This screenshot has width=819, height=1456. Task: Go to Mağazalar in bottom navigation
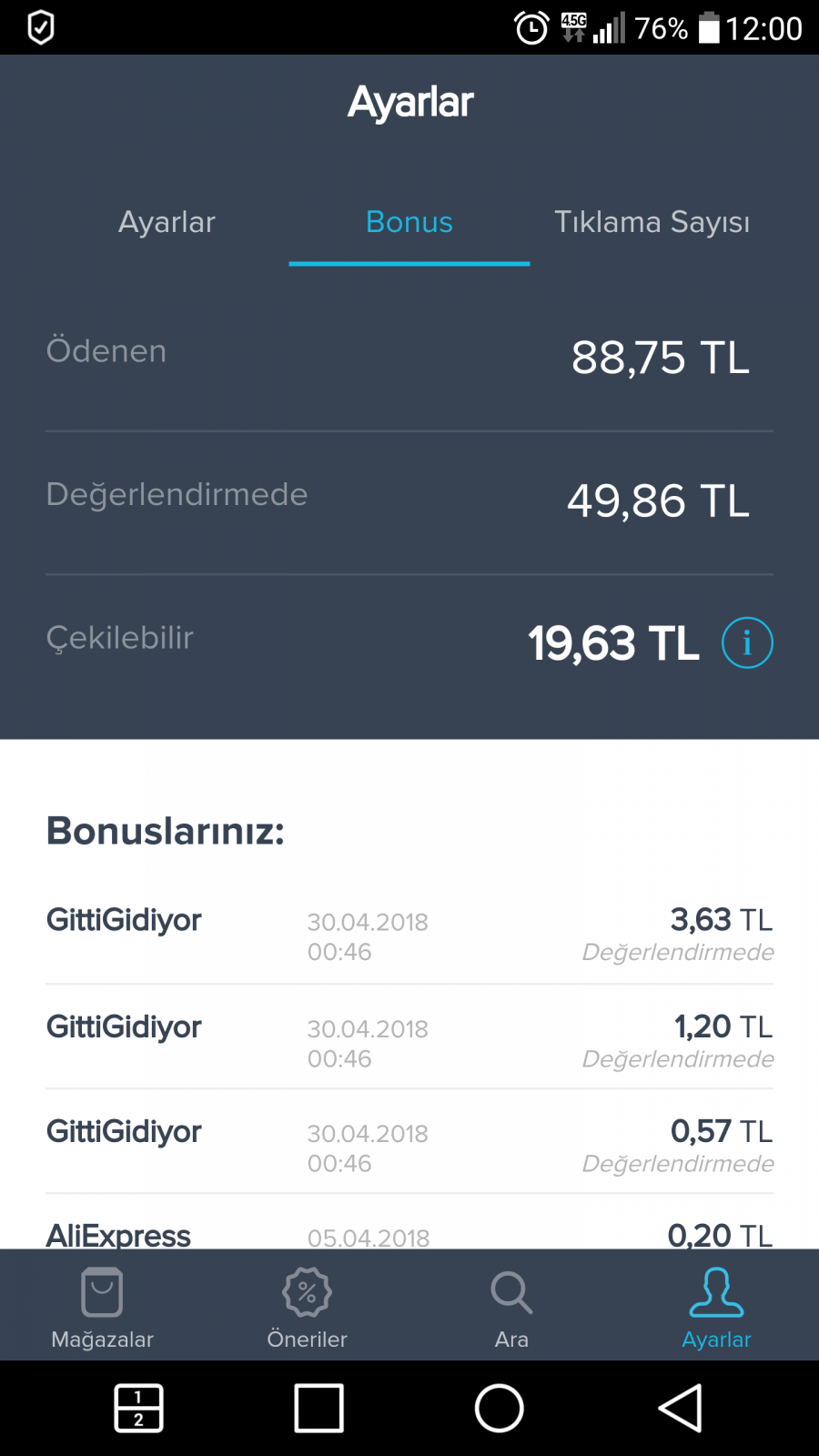point(102,1307)
